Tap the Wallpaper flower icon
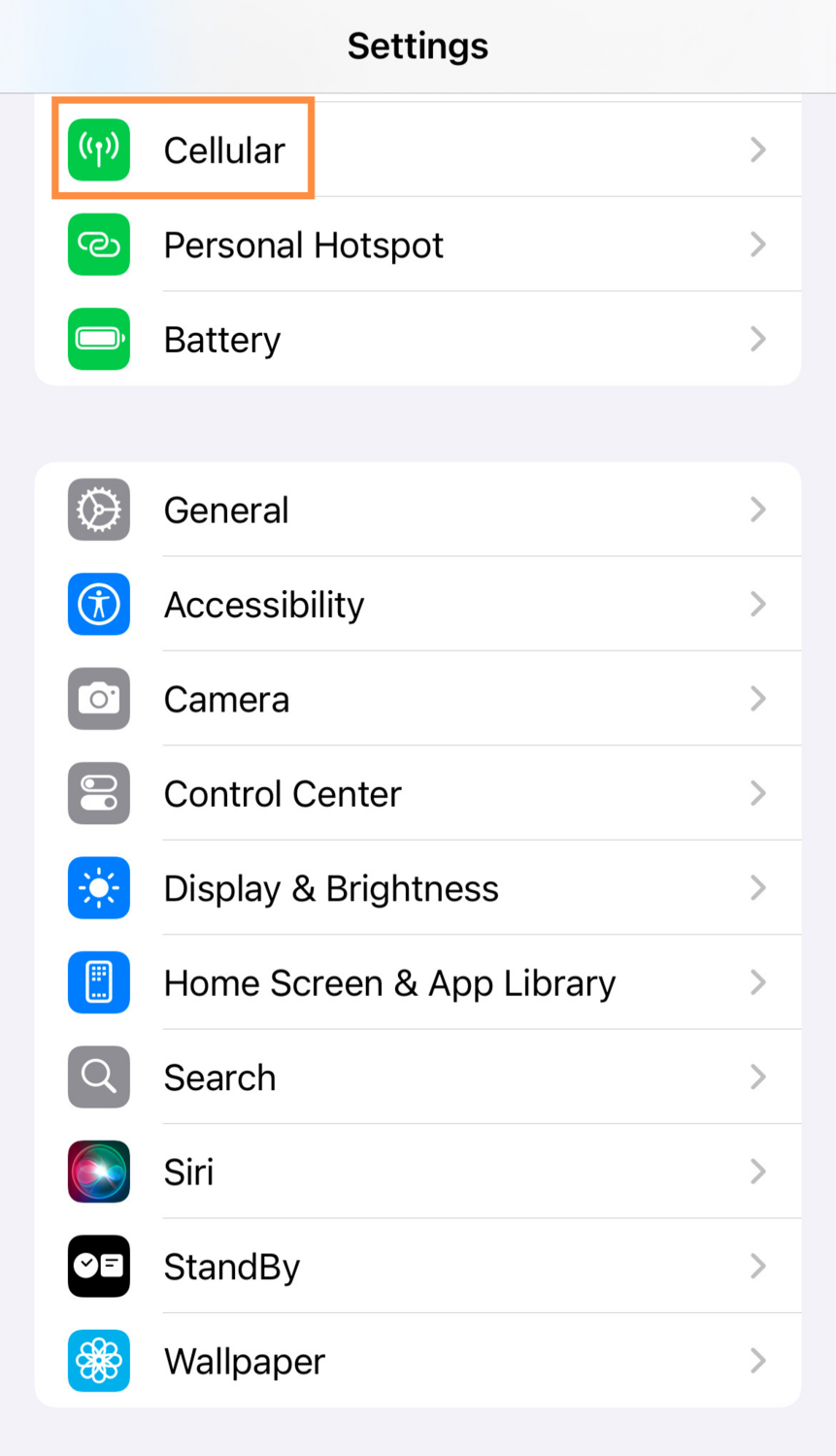 (98, 1360)
